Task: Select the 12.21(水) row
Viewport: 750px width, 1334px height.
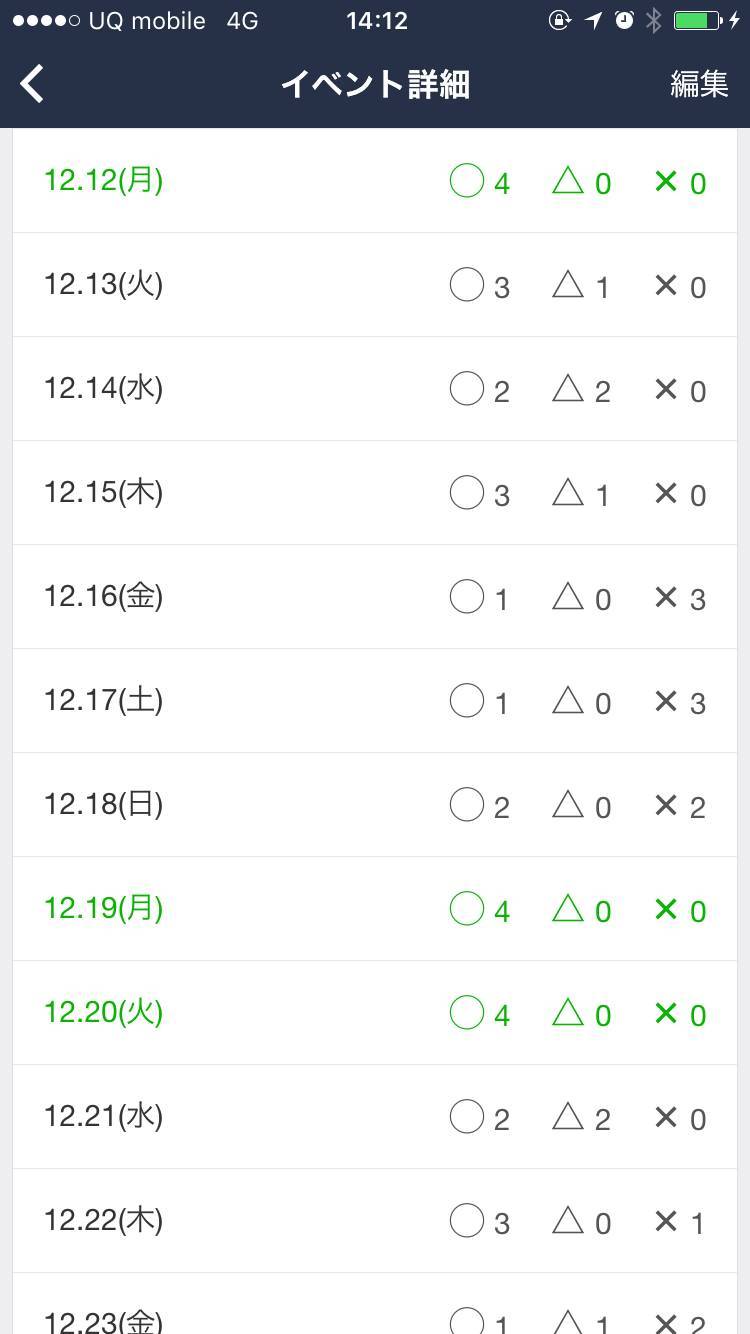Action: tap(375, 1117)
